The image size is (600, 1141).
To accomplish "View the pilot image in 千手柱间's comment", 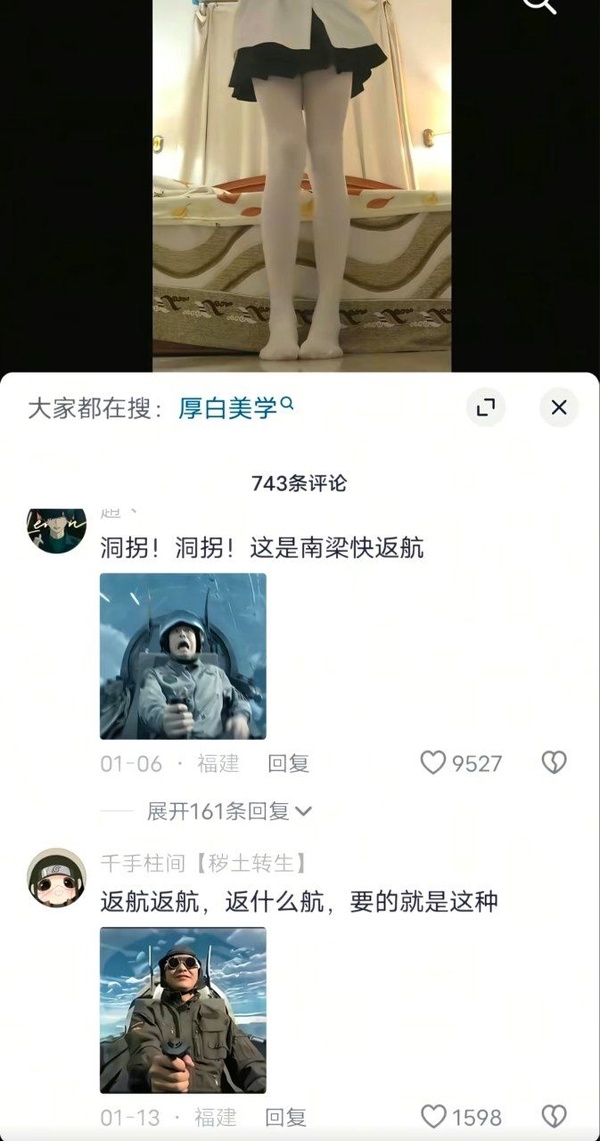I will click(x=183, y=1010).
